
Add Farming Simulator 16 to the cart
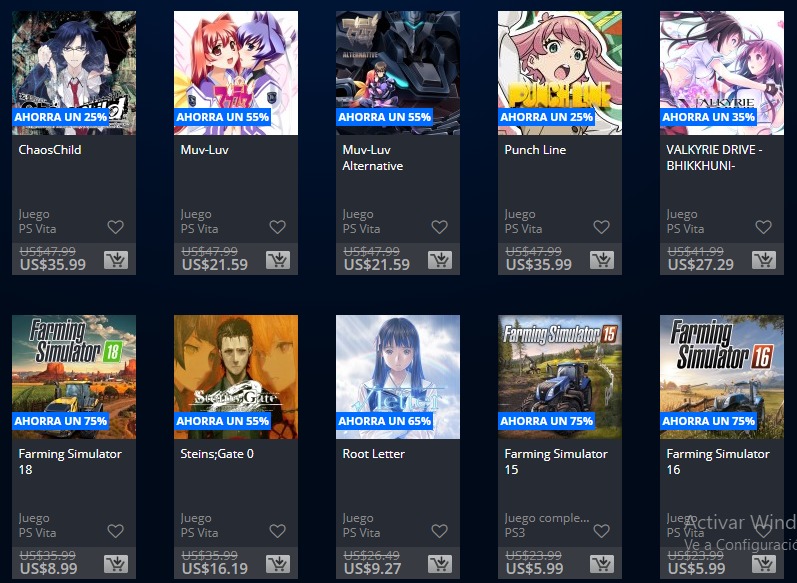[x=764, y=565]
